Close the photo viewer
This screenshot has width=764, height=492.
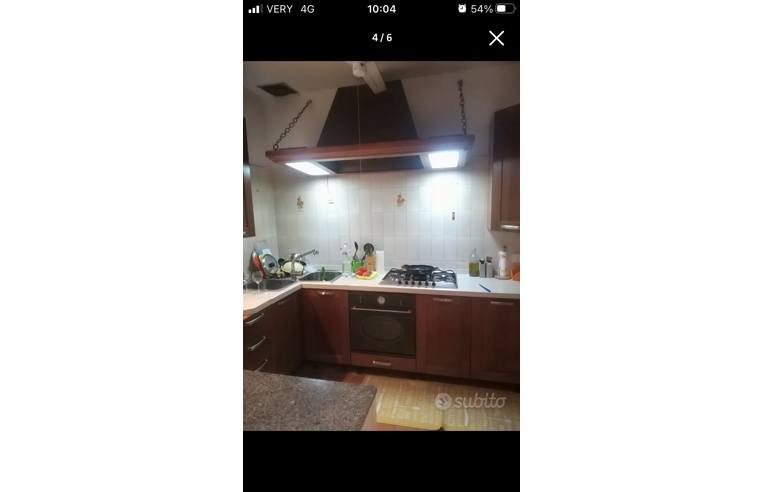(496, 38)
